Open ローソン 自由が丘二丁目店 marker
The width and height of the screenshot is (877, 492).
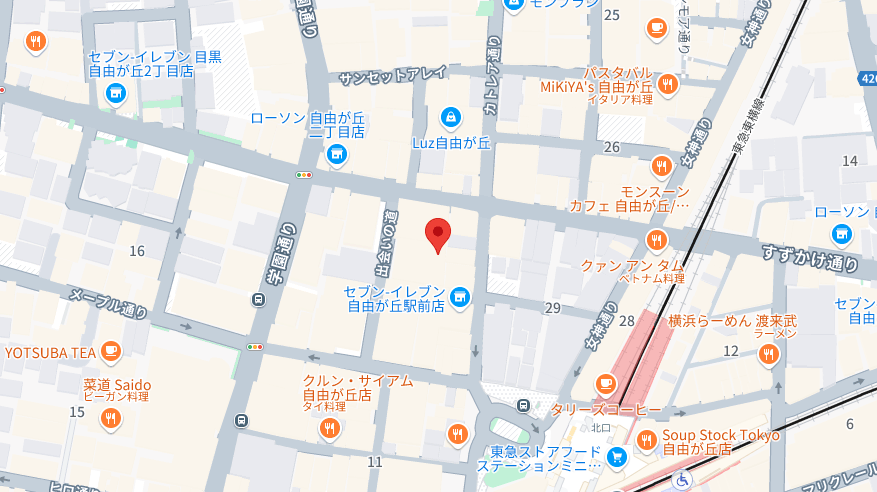click(338, 153)
